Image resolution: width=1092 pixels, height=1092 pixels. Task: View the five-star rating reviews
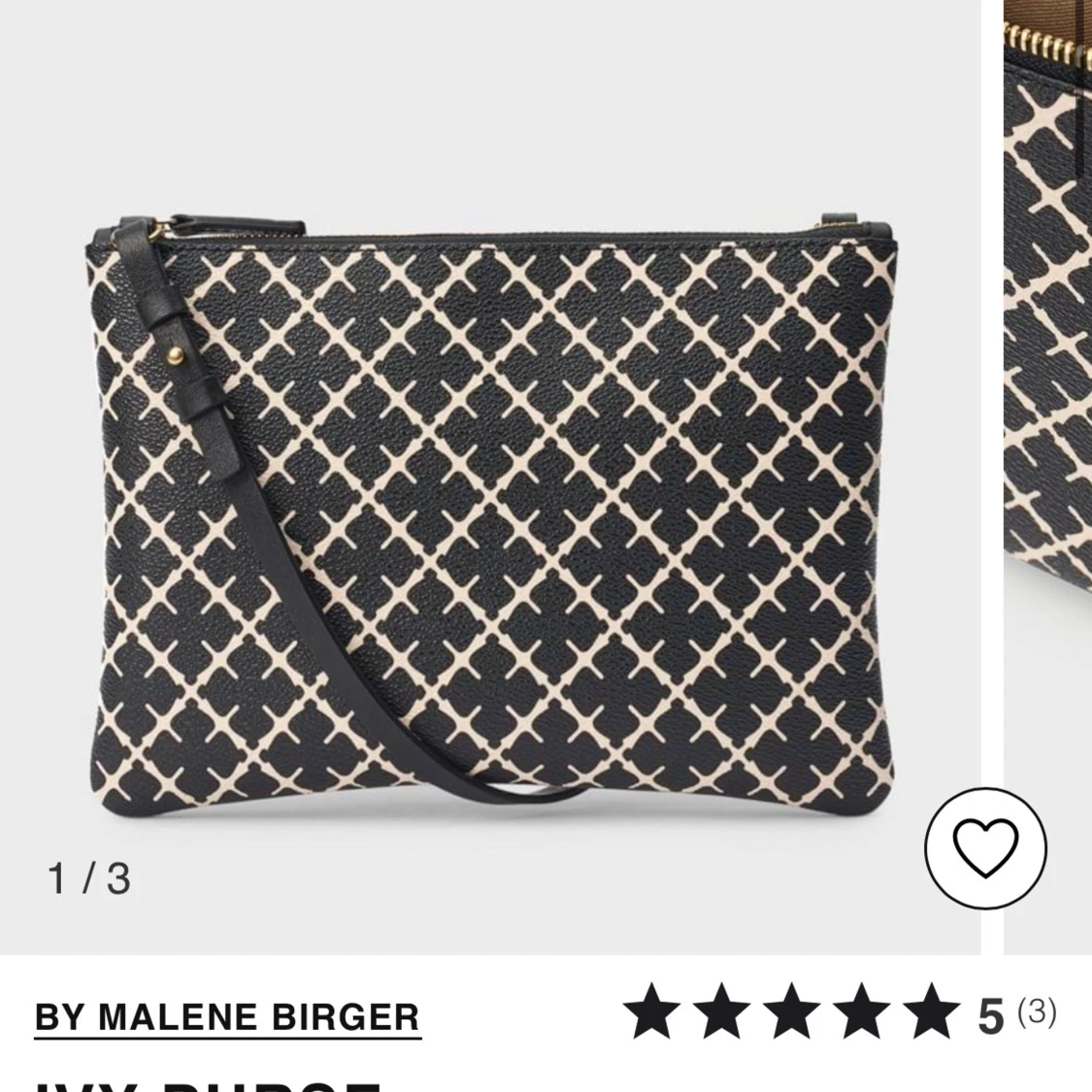839,1012
